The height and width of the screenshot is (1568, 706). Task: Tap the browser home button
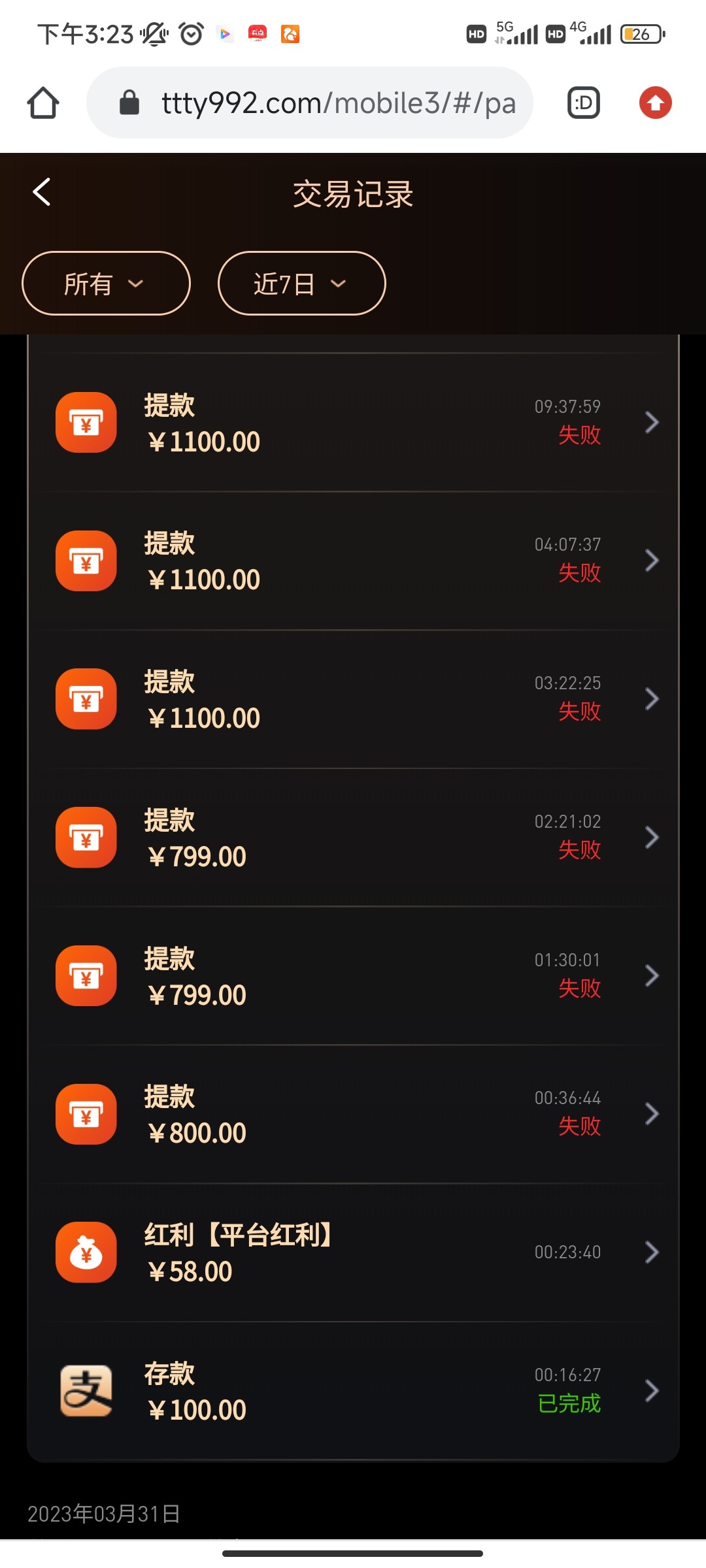click(43, 103)
